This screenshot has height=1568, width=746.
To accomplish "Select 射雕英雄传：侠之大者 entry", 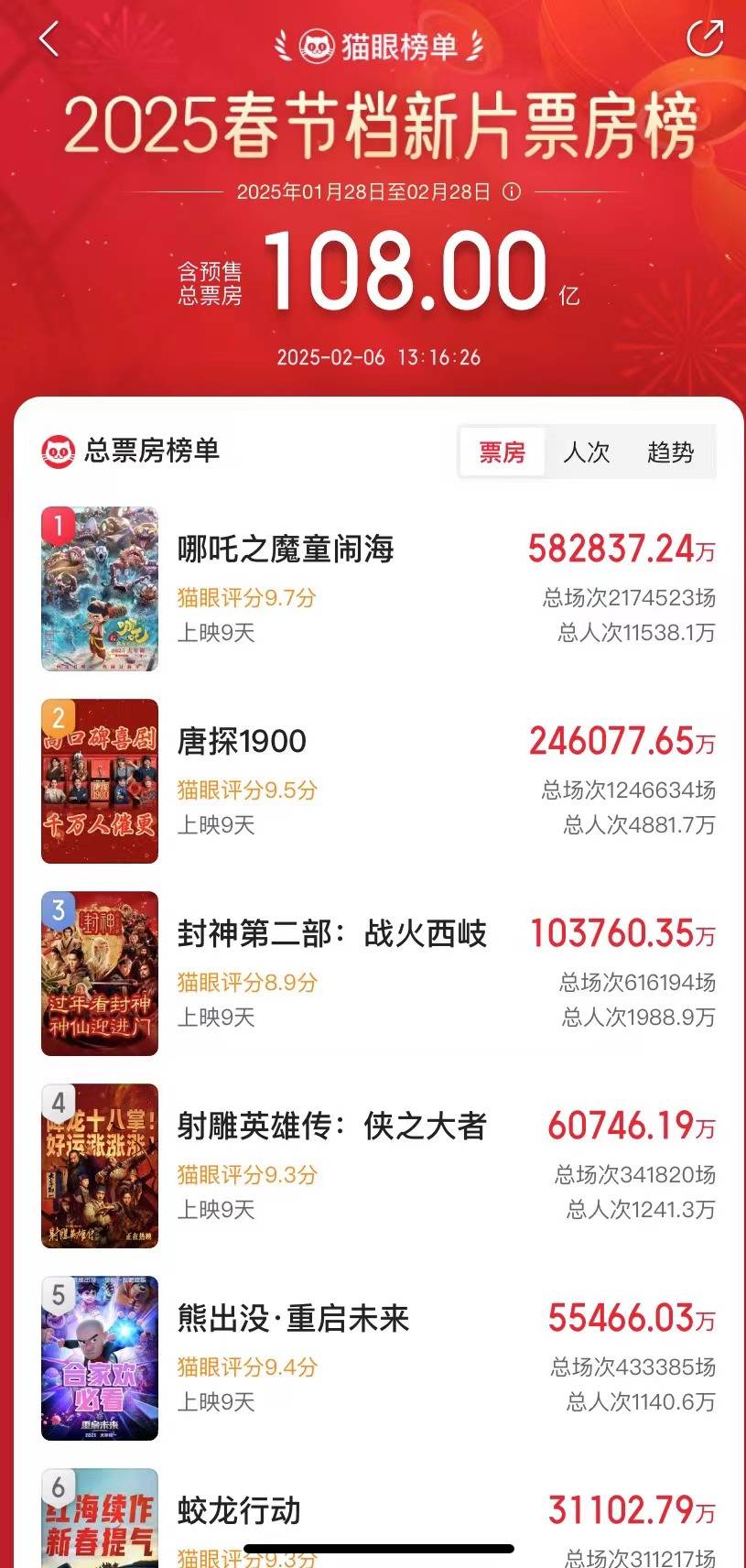I will click(x=331, y=1127).
